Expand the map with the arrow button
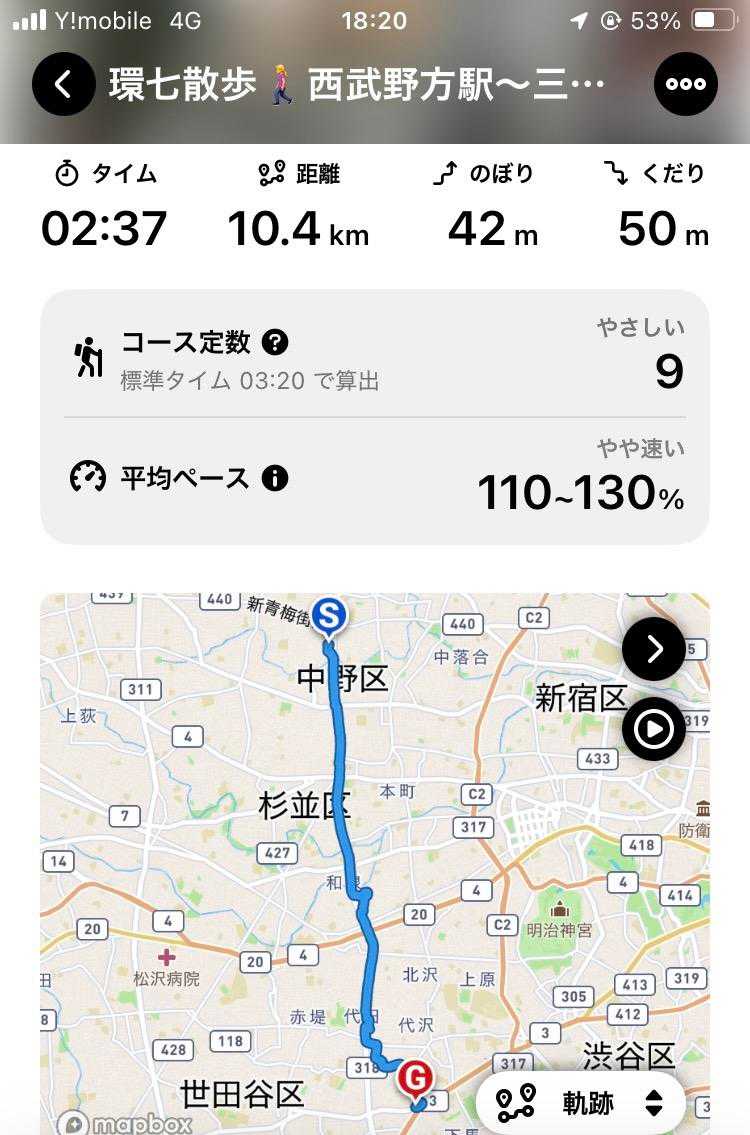Image resolution: width=750 pixels, height=1135 pixels. pos(654,650)
